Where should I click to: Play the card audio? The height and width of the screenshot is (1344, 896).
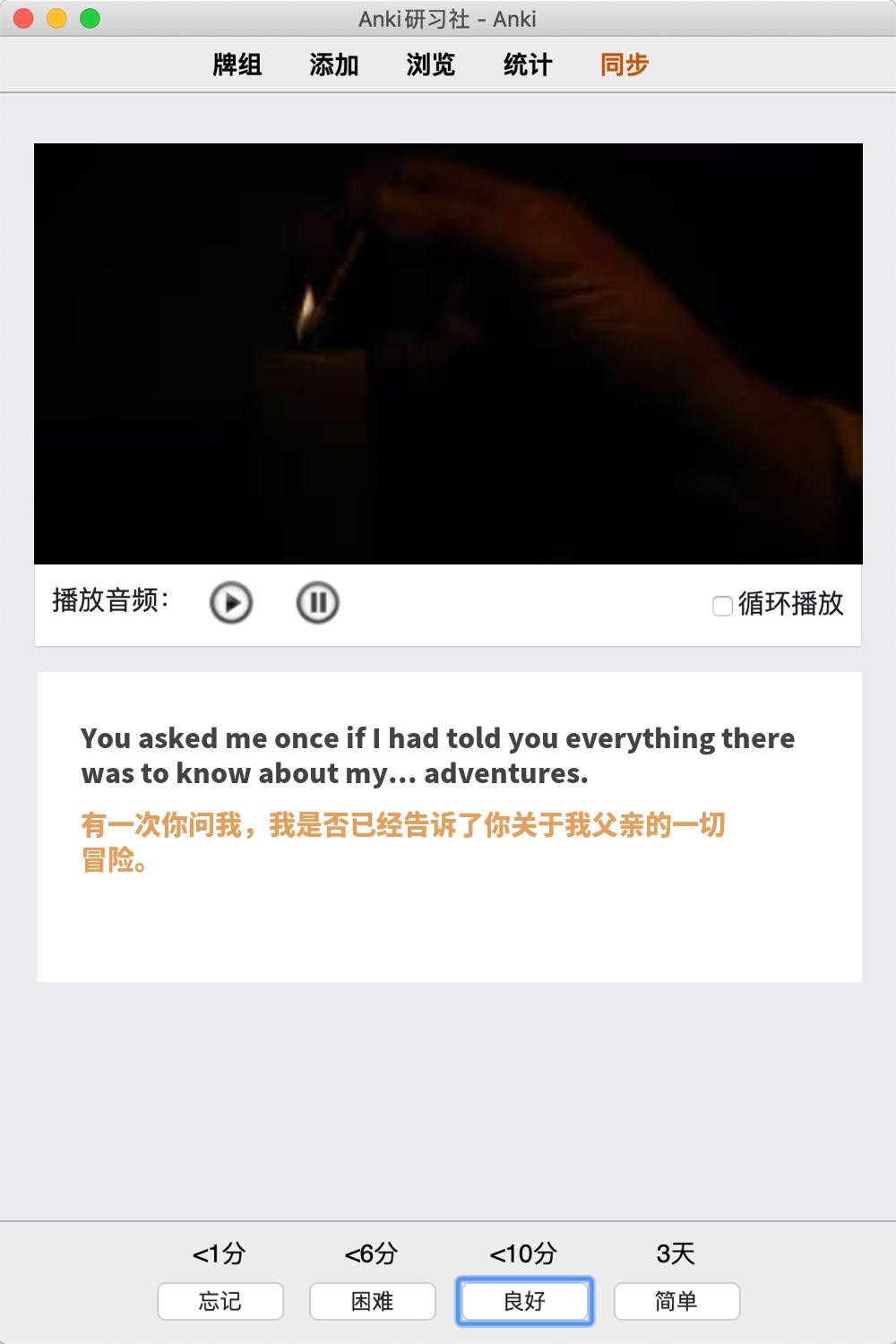pyautogui.click(x=231, y=602)
